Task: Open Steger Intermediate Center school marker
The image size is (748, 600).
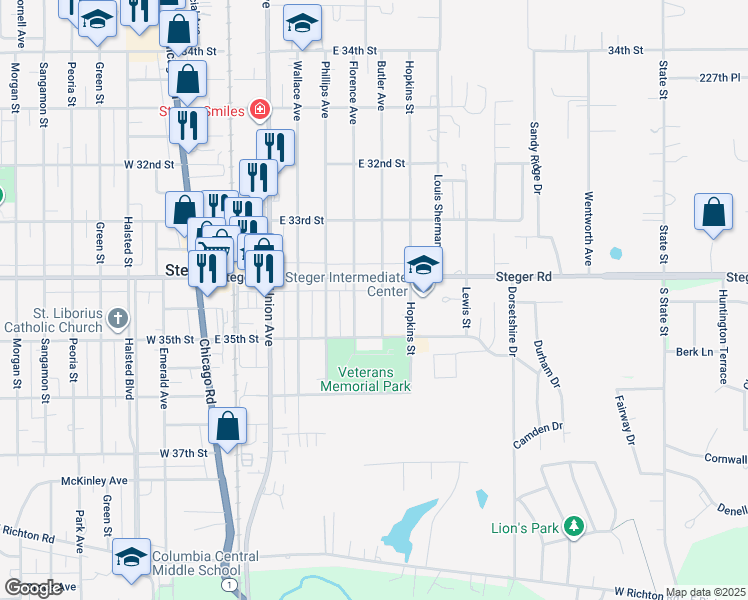Action: pyautogui.click(x=423, y=265)
